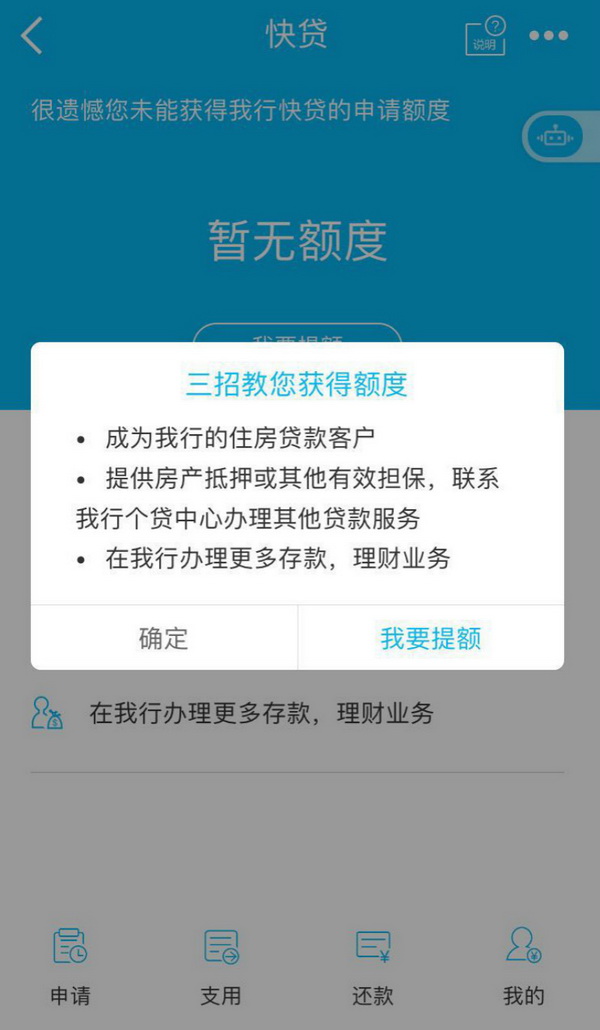Viewport: 600px width, 1030px height.
Task: Tap 确定 to dismiss the dialog
Action: pyautogui.click(x=164, y=638)
